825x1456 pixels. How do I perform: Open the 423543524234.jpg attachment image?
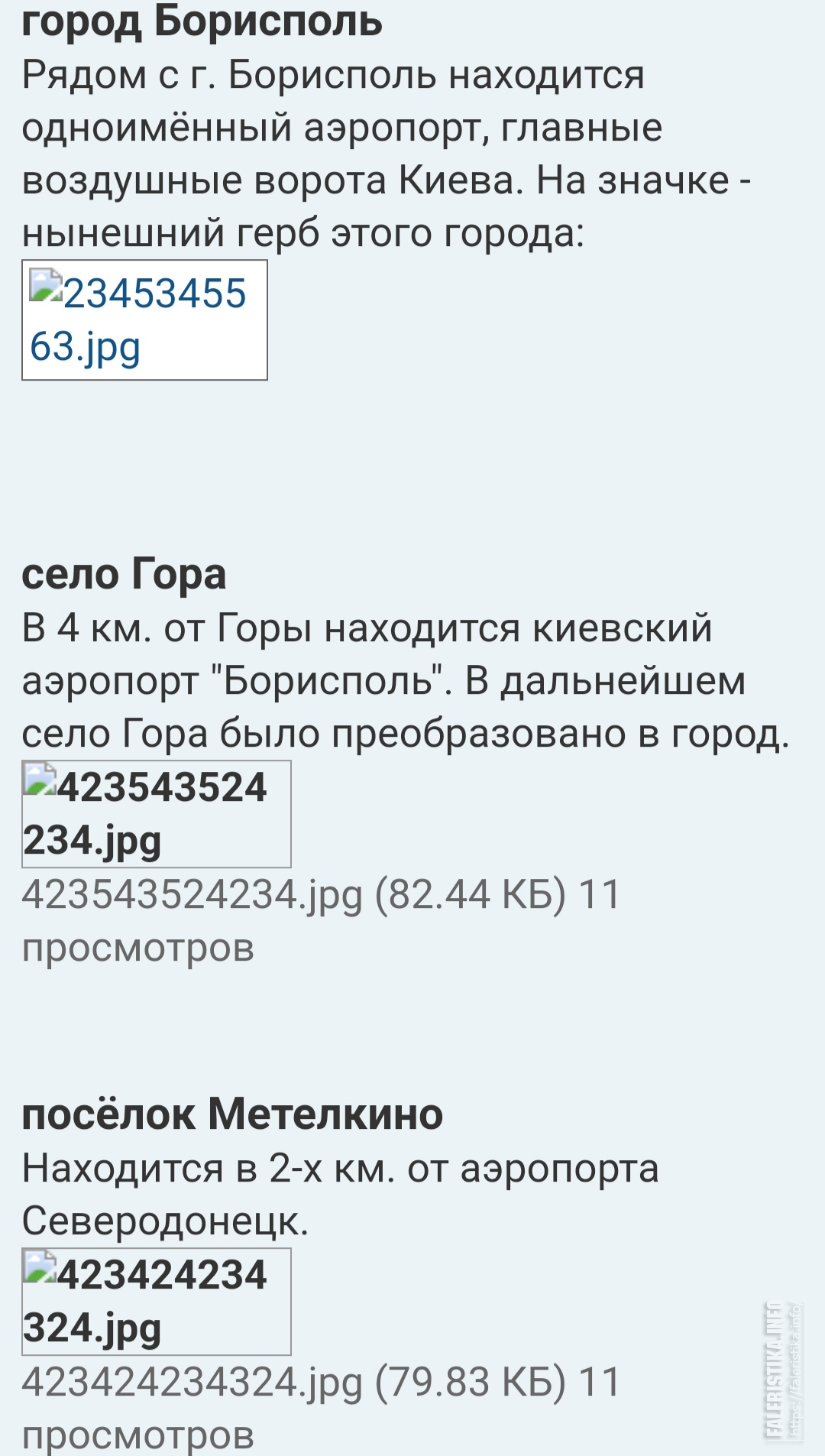pyautogui.click(x=156, y=813)
